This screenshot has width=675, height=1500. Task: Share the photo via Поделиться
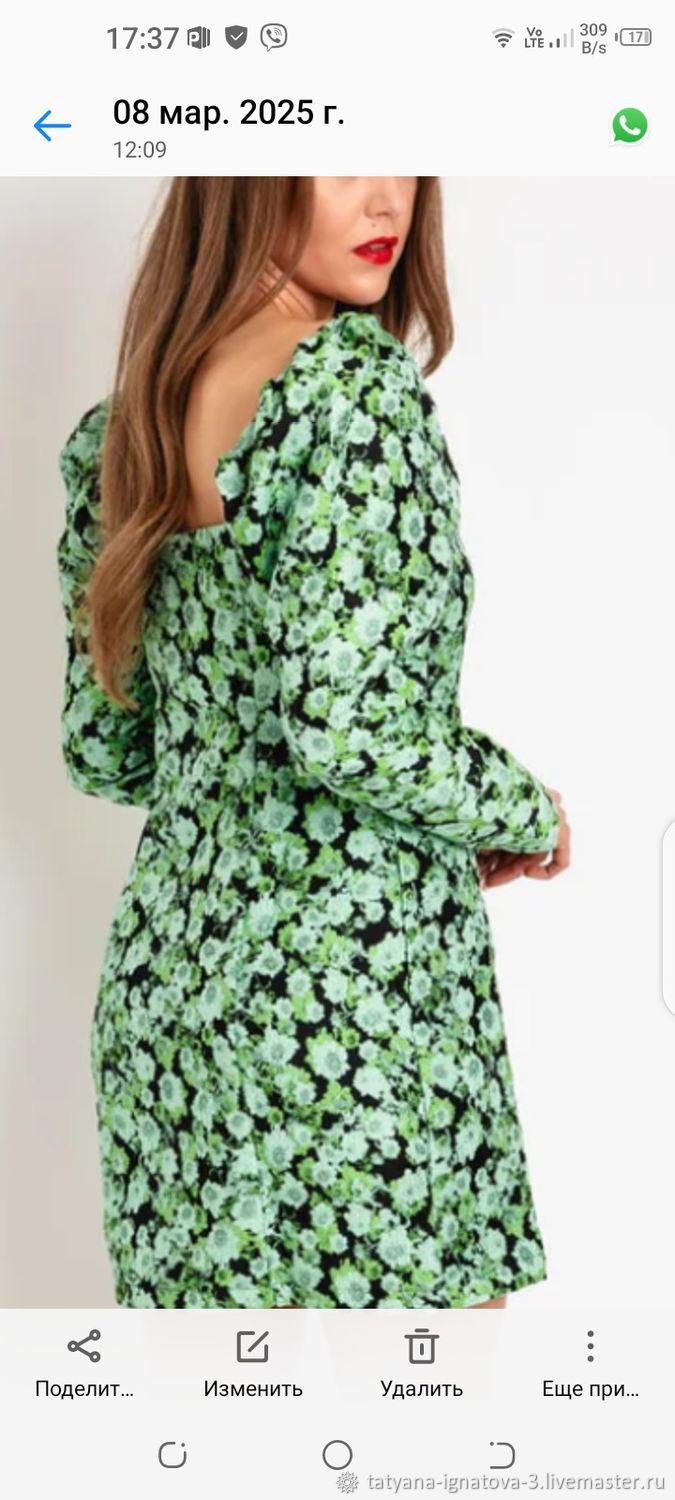(x=84, y=1364)
